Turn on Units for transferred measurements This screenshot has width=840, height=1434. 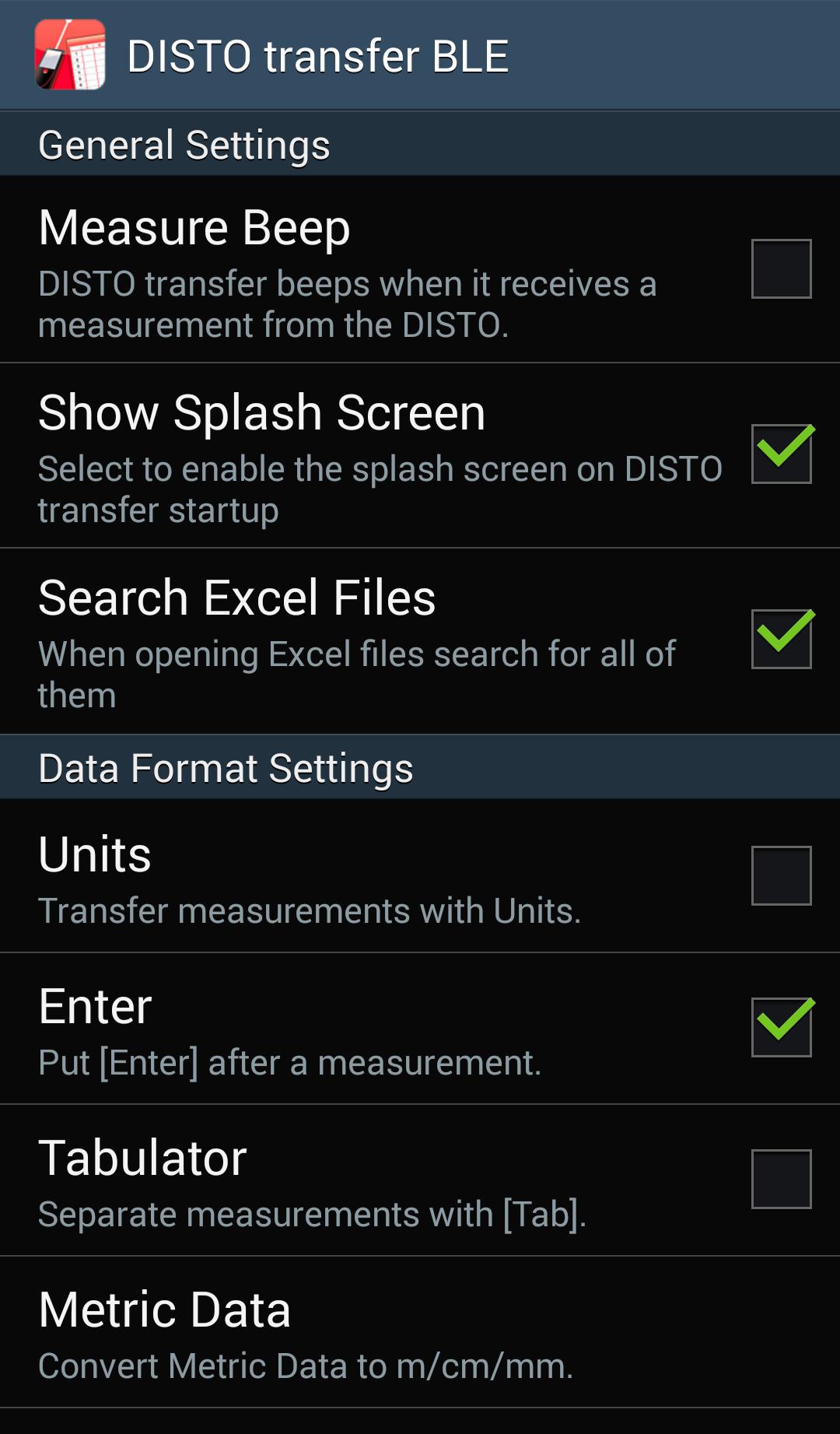tap(781, 876)
